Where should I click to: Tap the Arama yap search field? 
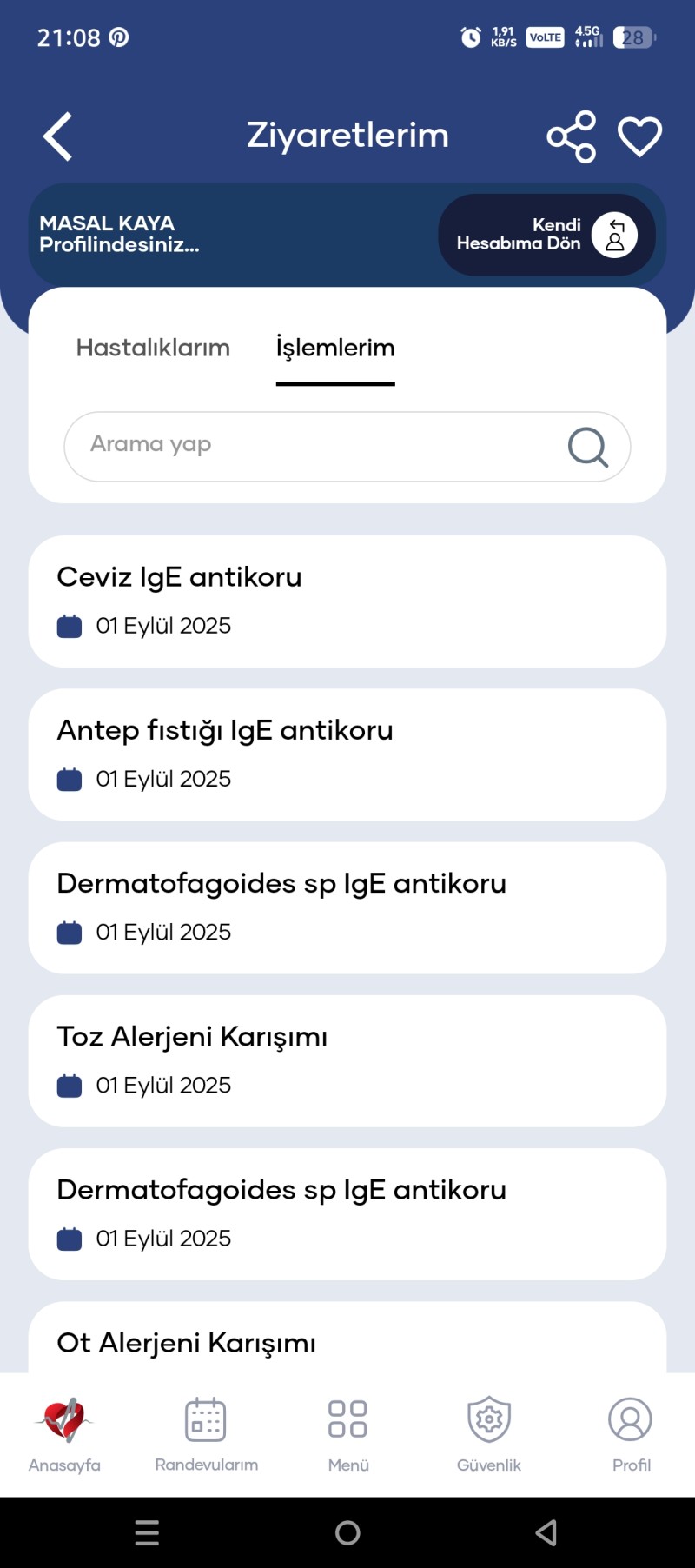point(321,446)
